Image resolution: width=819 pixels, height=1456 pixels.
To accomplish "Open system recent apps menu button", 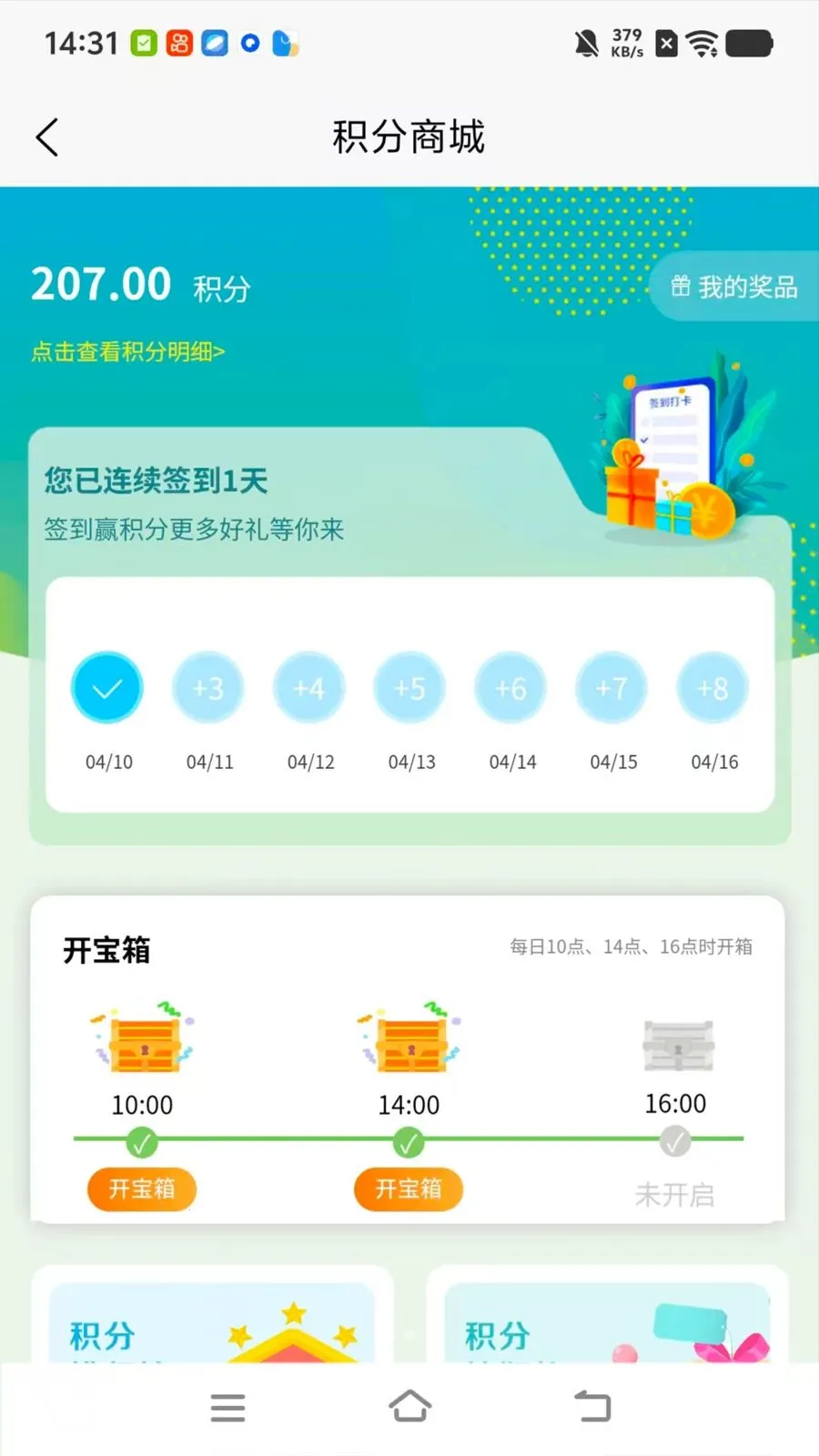I will tap(227, 1408).
